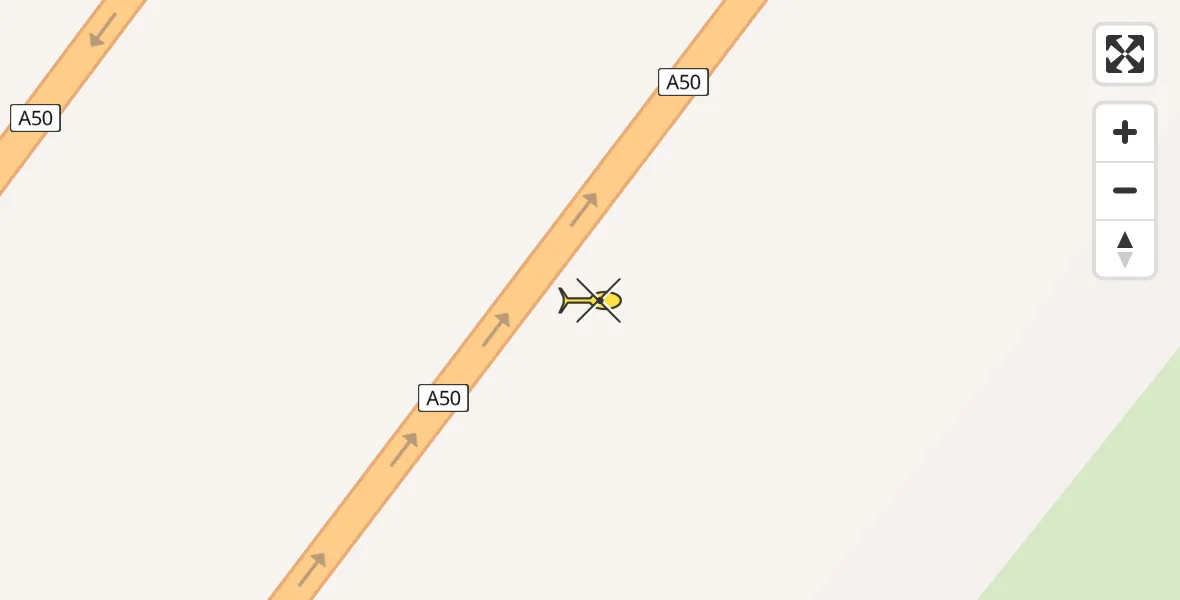Zoom in on the map
The height and width of the screenshot is (600, 1180).
1124,132
